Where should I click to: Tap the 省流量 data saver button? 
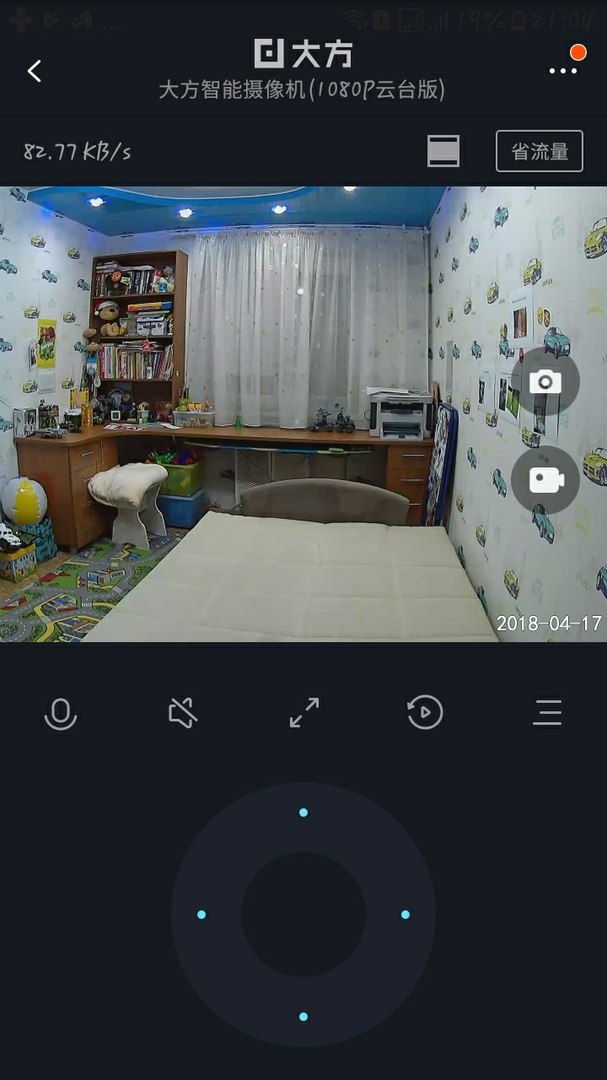point(539,151)
